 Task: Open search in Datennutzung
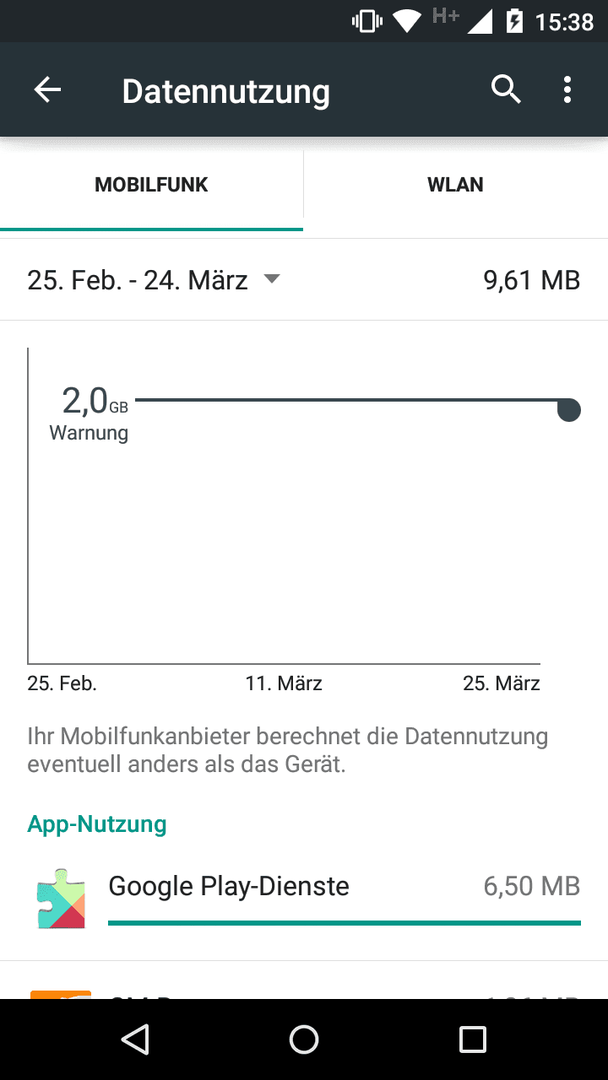506,90
